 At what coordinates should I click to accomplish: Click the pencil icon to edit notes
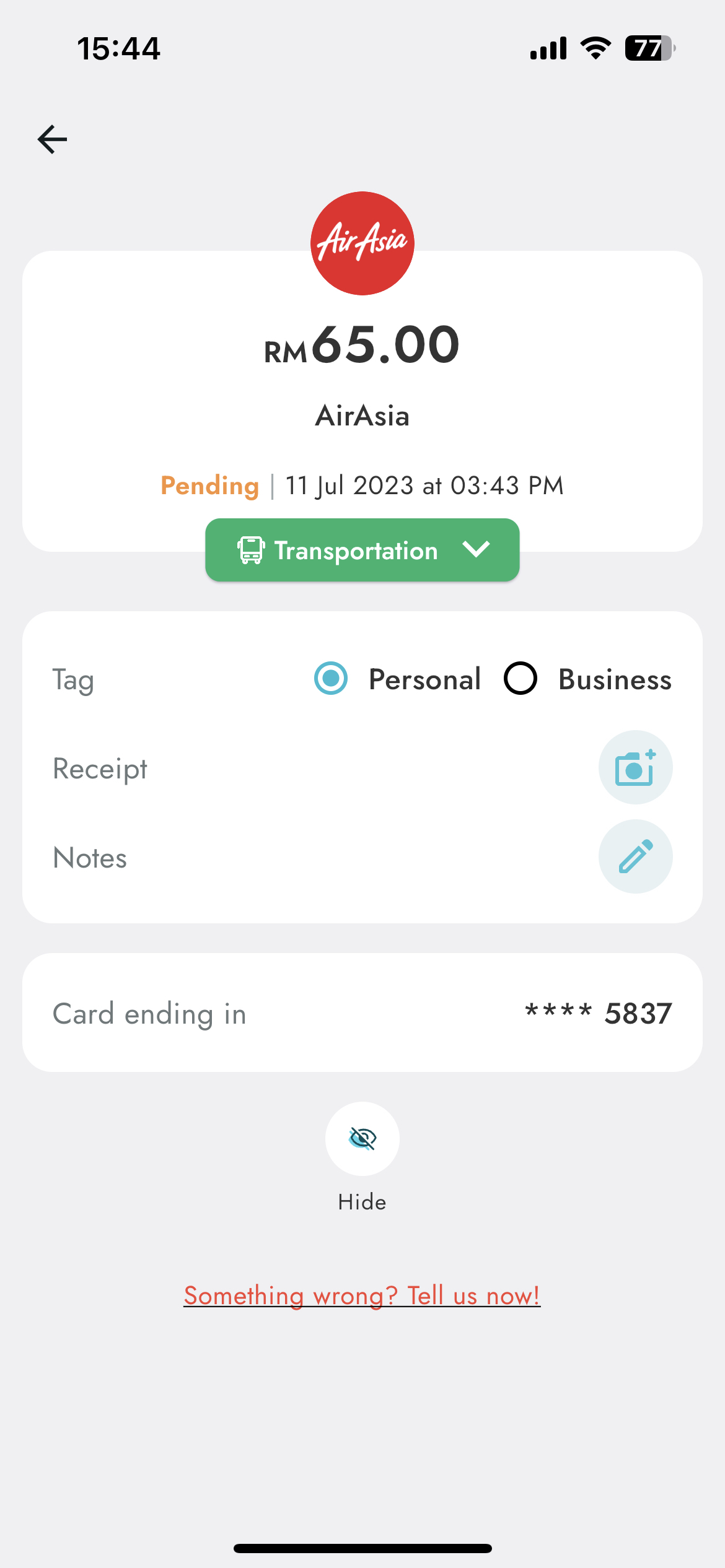click(x=635, y=857)
